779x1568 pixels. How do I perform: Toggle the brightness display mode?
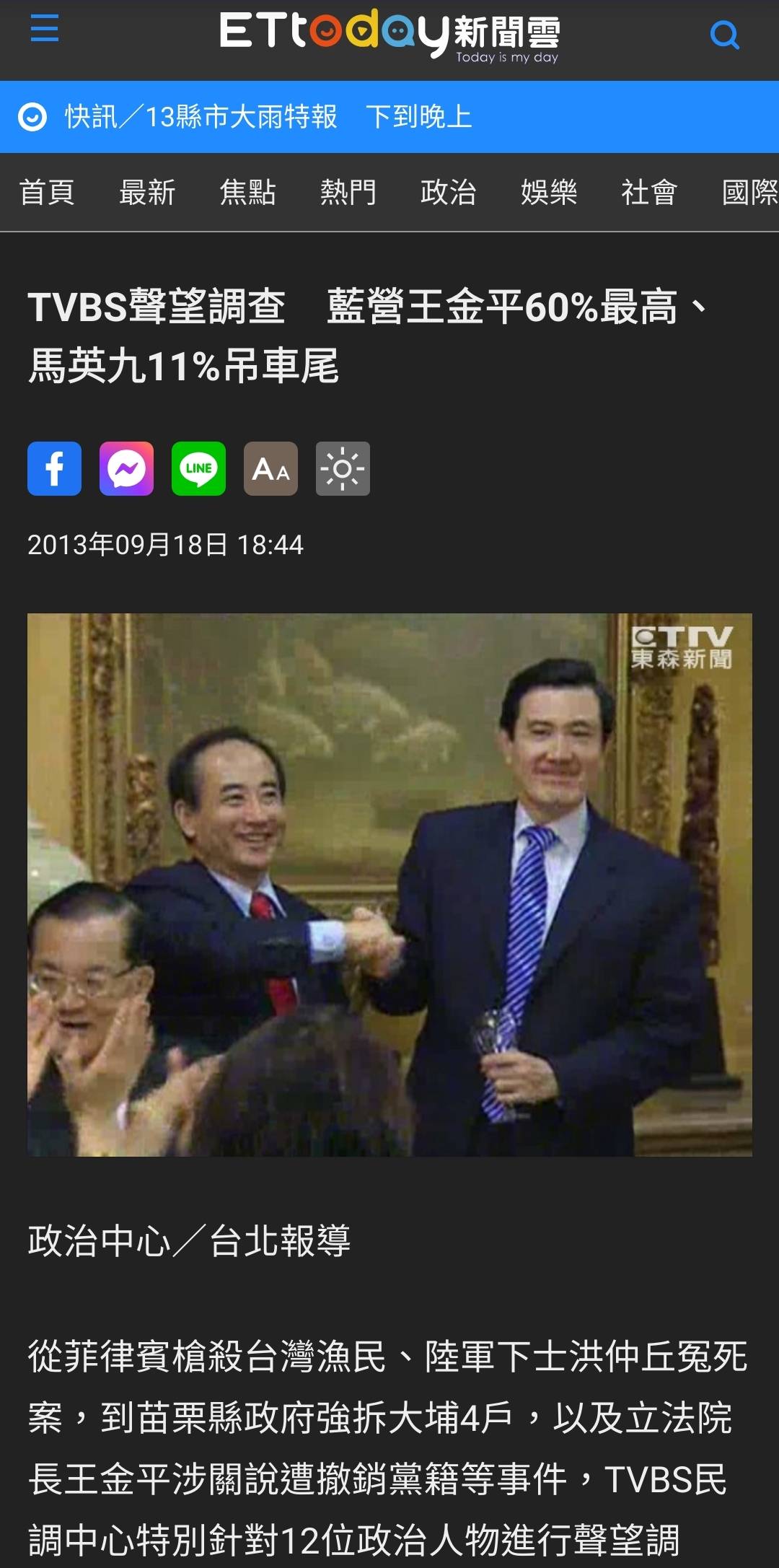click(343, 469)
